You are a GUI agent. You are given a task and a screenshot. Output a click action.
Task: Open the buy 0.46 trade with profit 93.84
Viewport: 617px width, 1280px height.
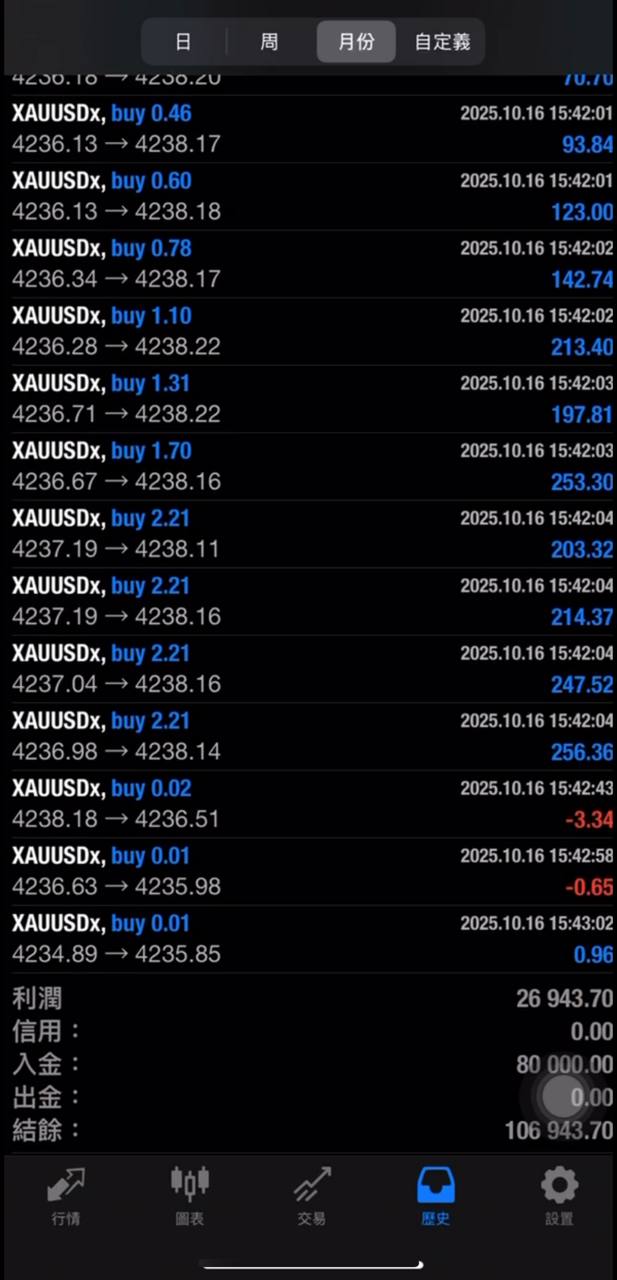pyautogui.click(x=308, y=129)
